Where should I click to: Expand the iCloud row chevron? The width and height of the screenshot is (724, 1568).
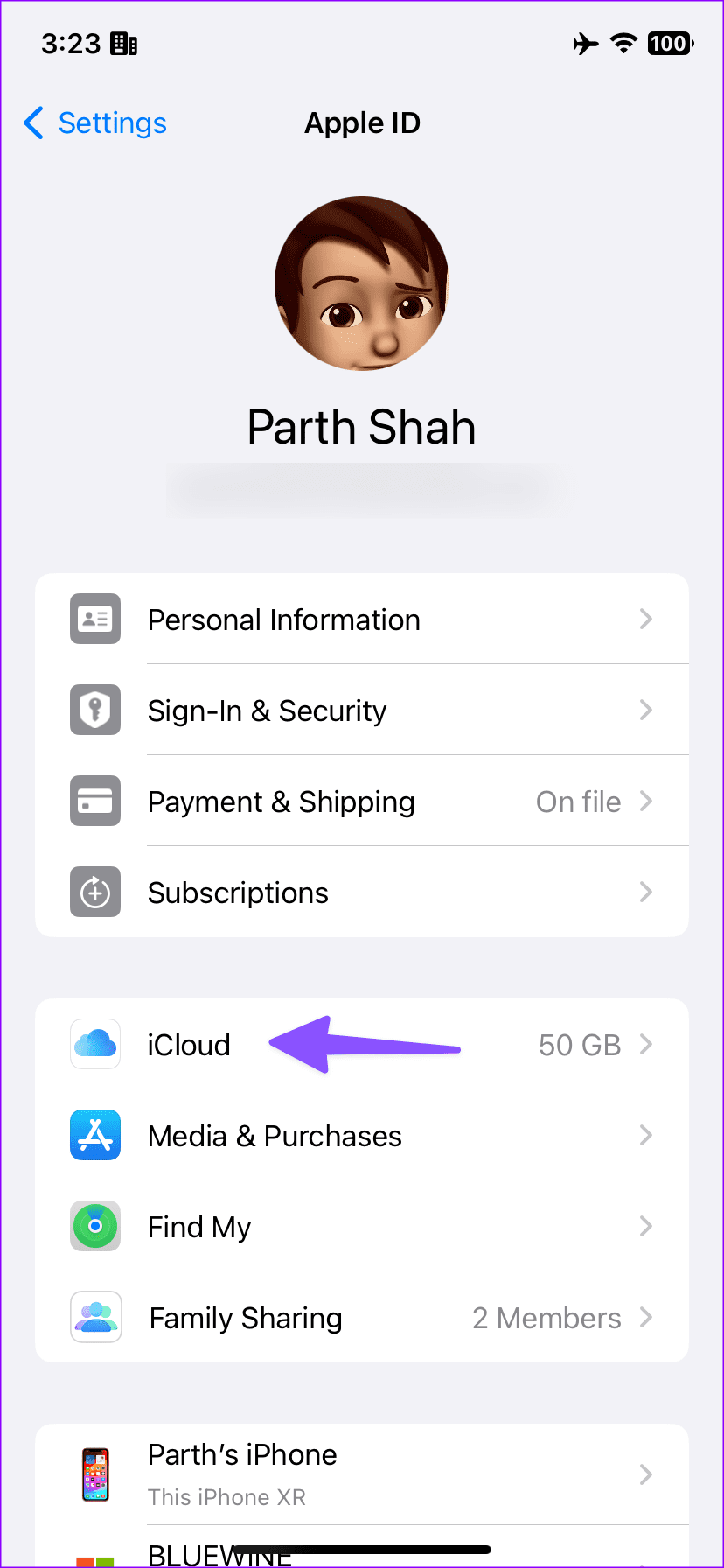coord(646,1044)
